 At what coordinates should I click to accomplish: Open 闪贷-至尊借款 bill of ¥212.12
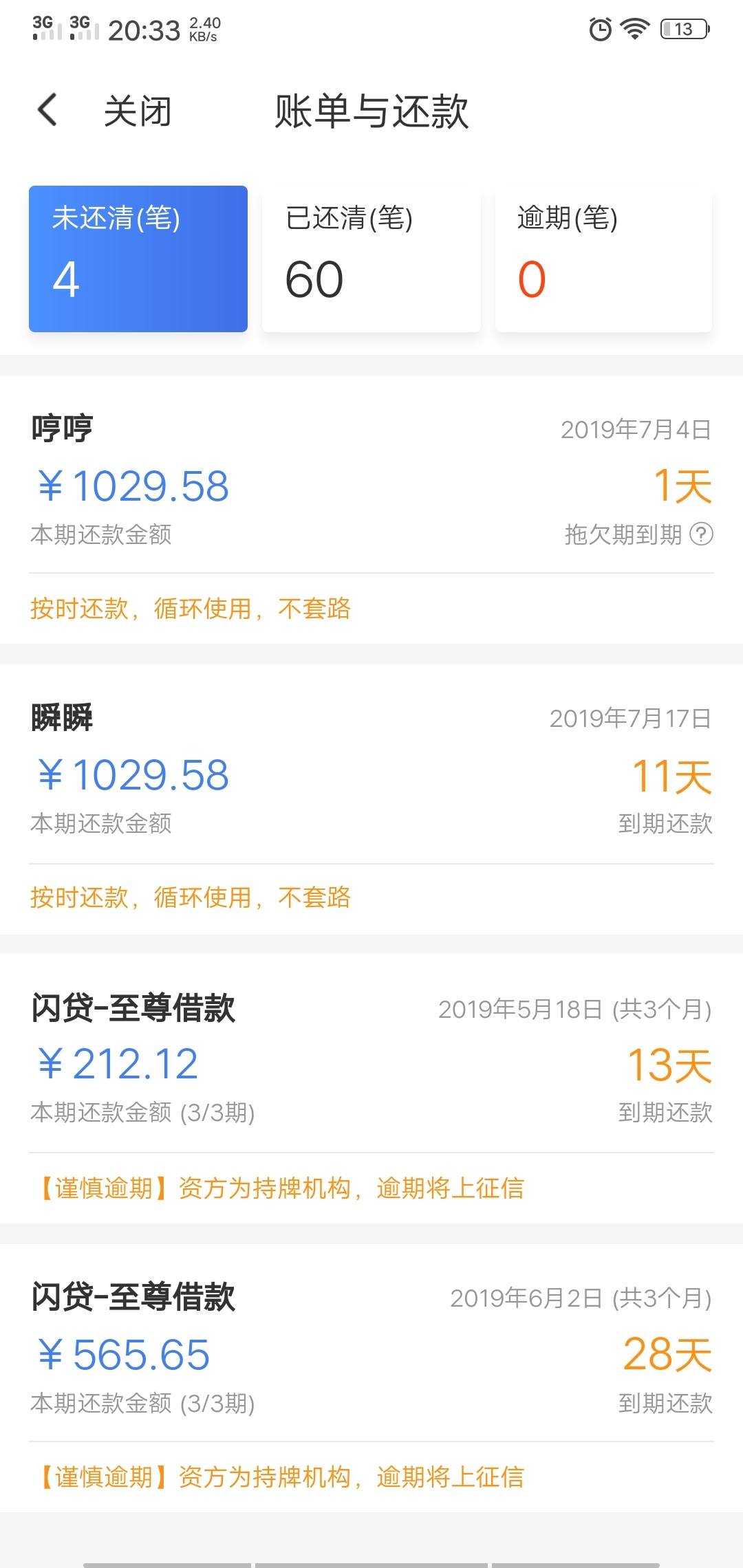click(371, 1088)
